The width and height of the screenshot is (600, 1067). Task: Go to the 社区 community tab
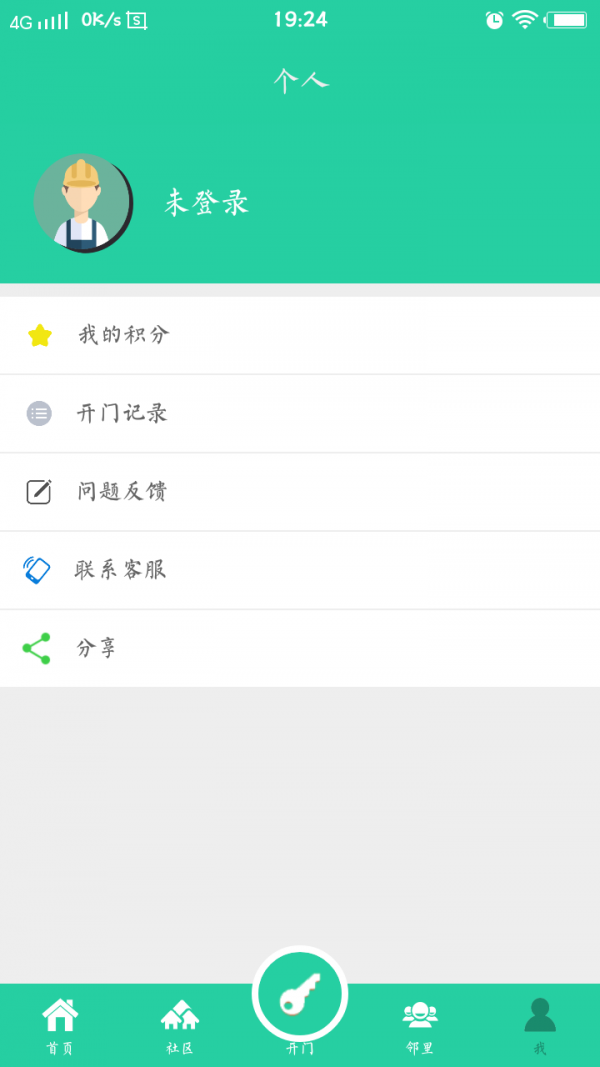(180, 1025)
